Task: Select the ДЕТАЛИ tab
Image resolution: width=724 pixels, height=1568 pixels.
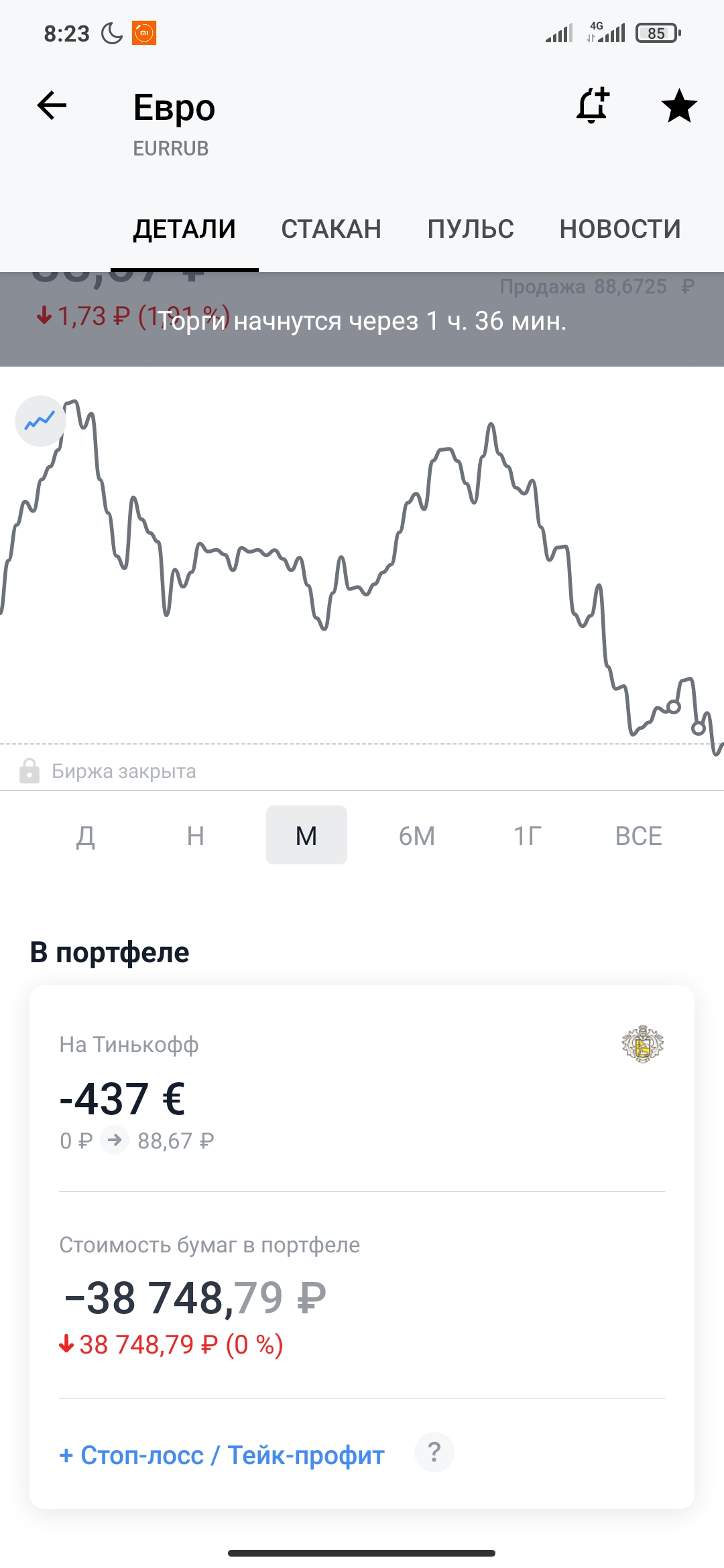Action: (x=184, y=229)
